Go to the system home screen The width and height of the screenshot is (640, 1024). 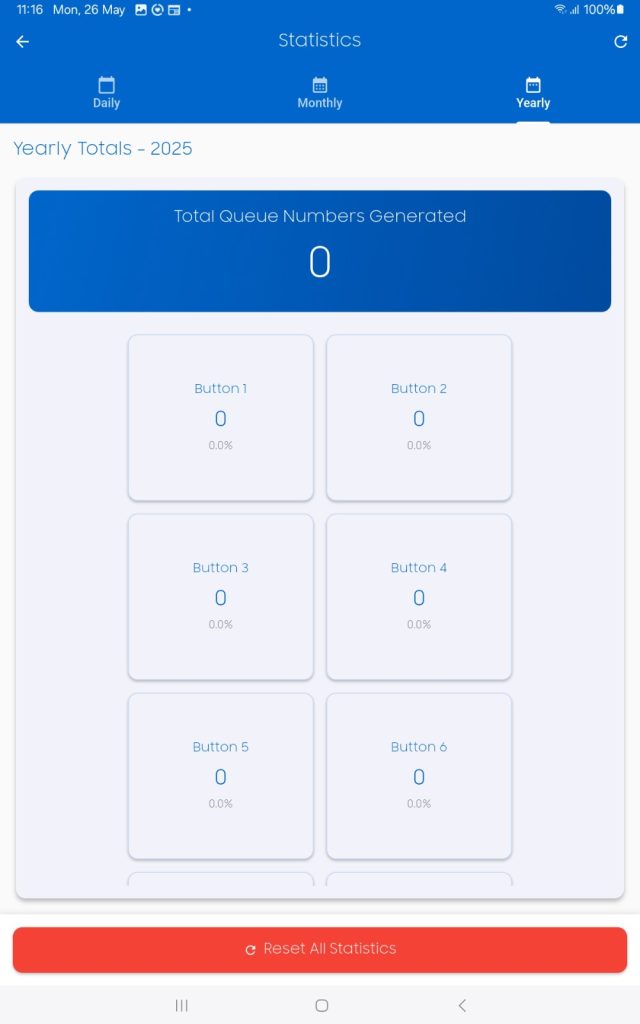coord(321,1005)
